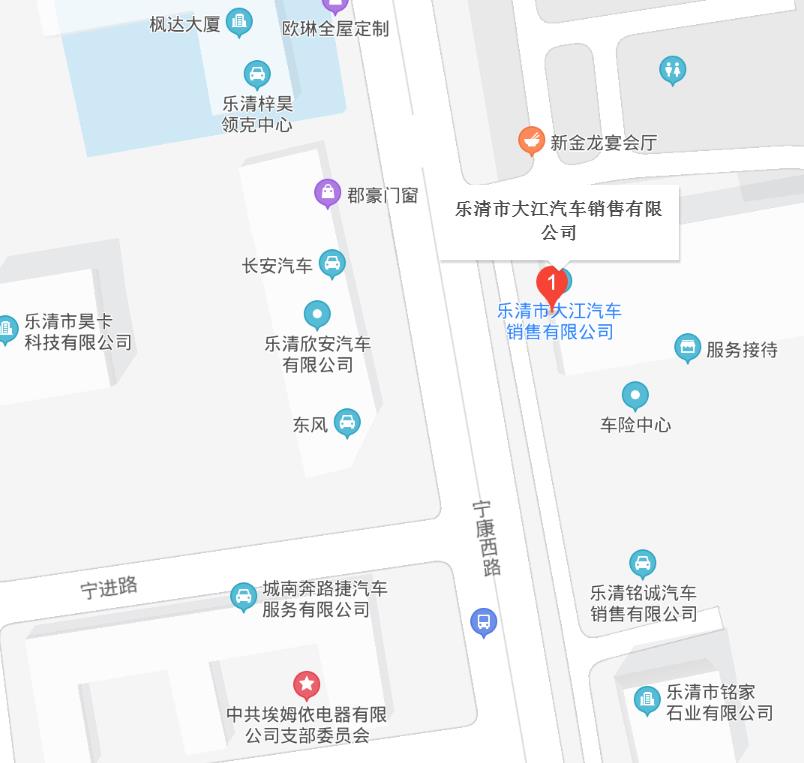Tap the restroom marker icon

673,70
